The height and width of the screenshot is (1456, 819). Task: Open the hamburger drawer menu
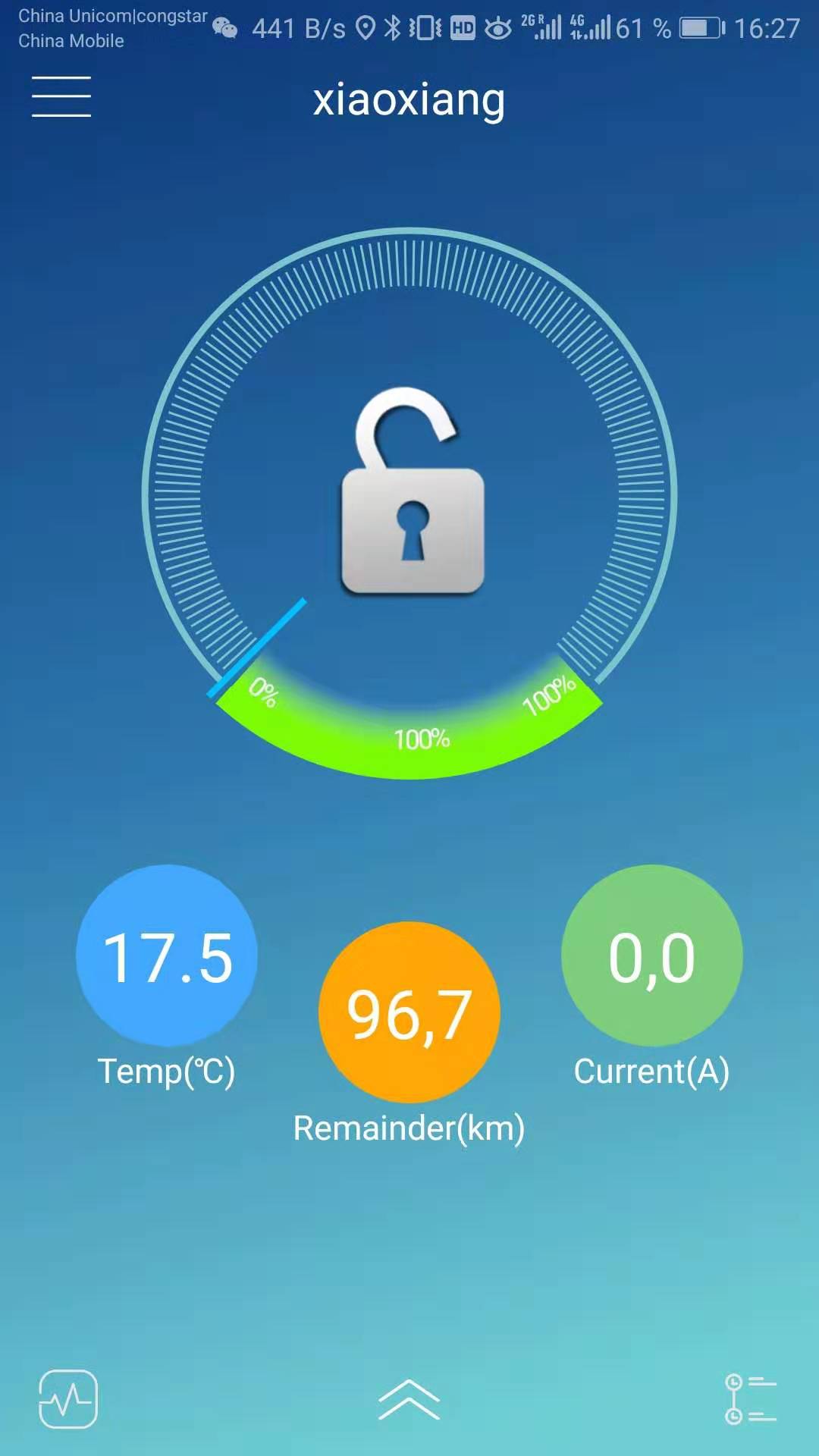(61, 97)
